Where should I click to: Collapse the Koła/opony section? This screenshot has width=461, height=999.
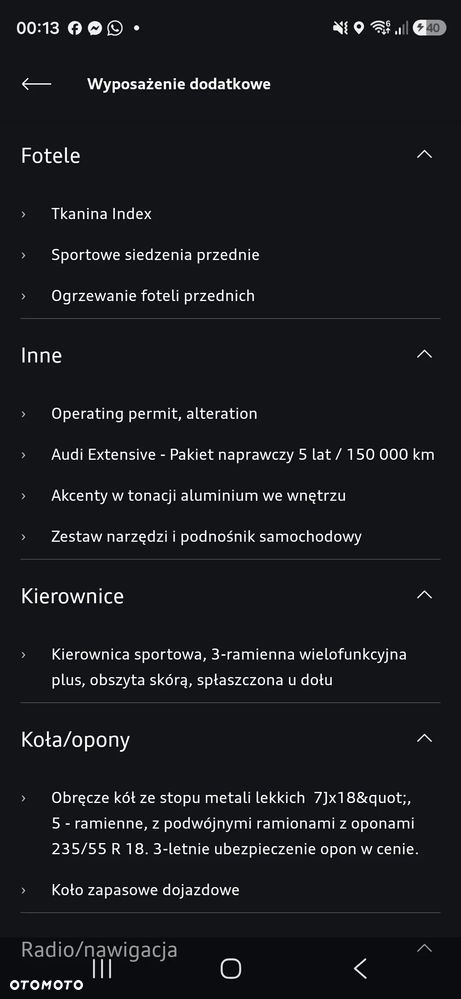(424, 738)
